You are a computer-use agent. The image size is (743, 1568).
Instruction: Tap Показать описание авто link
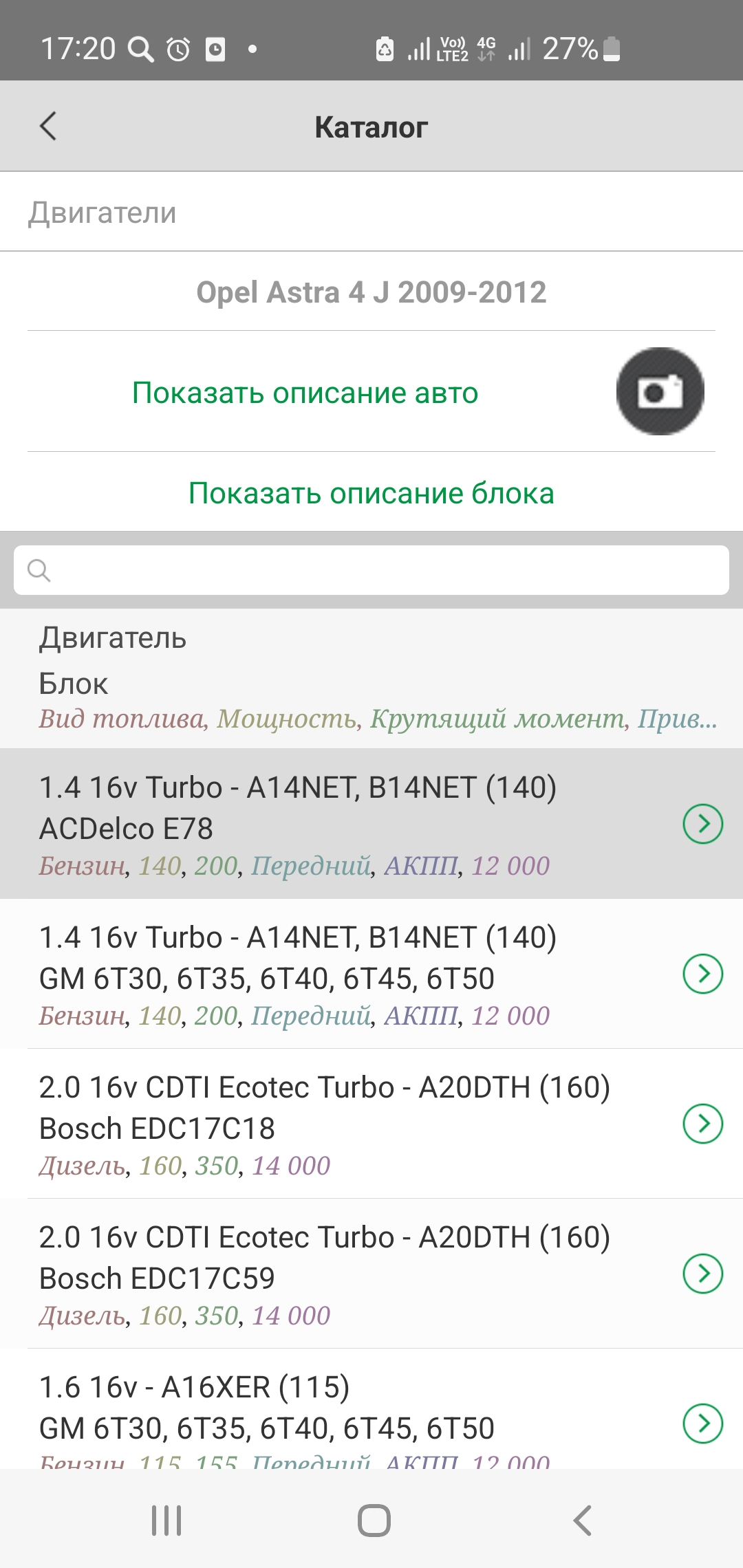[305, 393]
